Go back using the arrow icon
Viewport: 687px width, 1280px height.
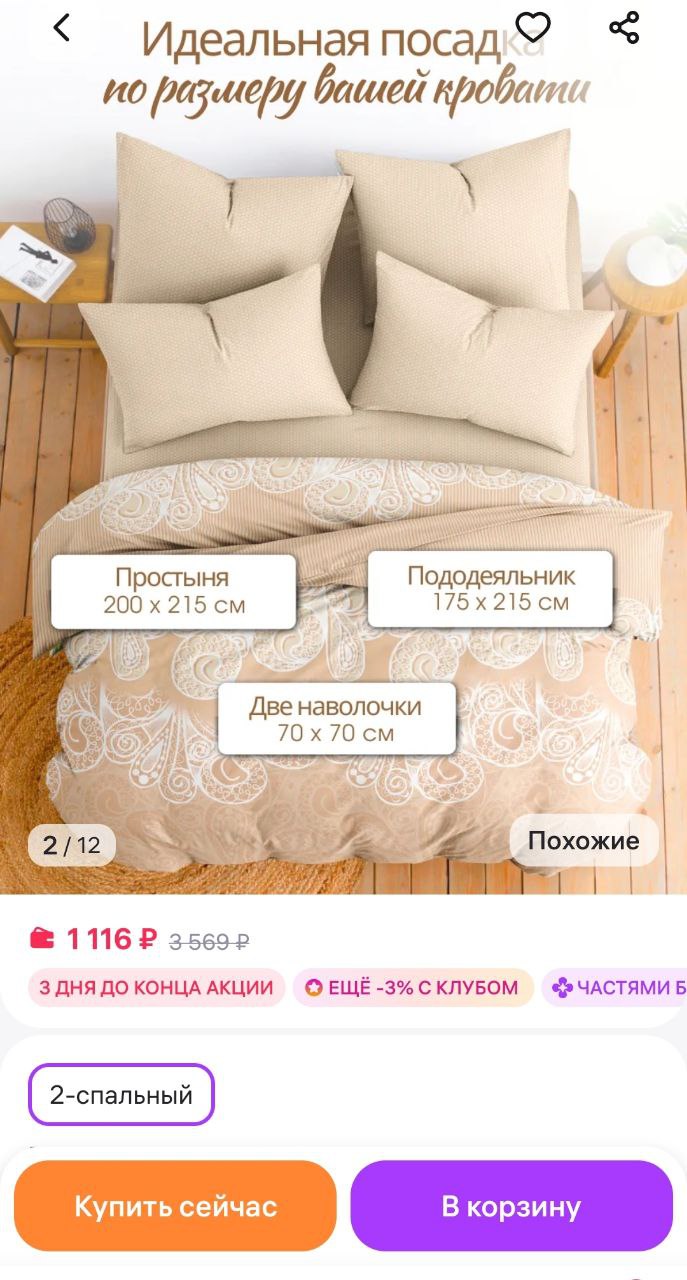click(62, 28)
